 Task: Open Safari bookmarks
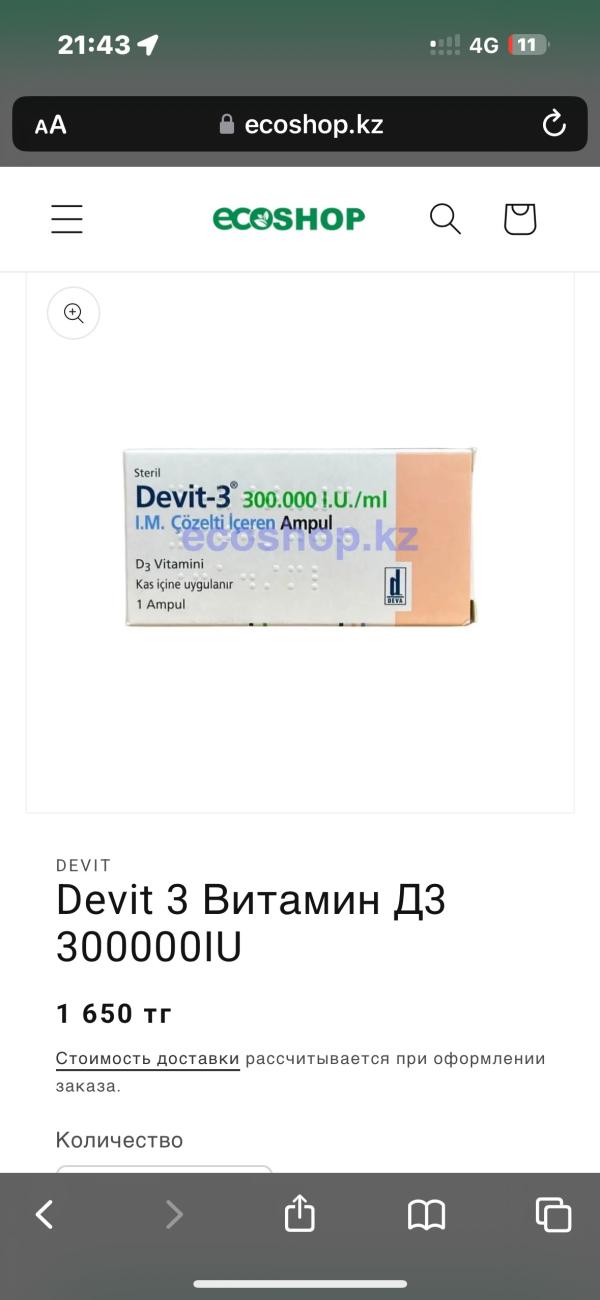[x=427, y=1214]
